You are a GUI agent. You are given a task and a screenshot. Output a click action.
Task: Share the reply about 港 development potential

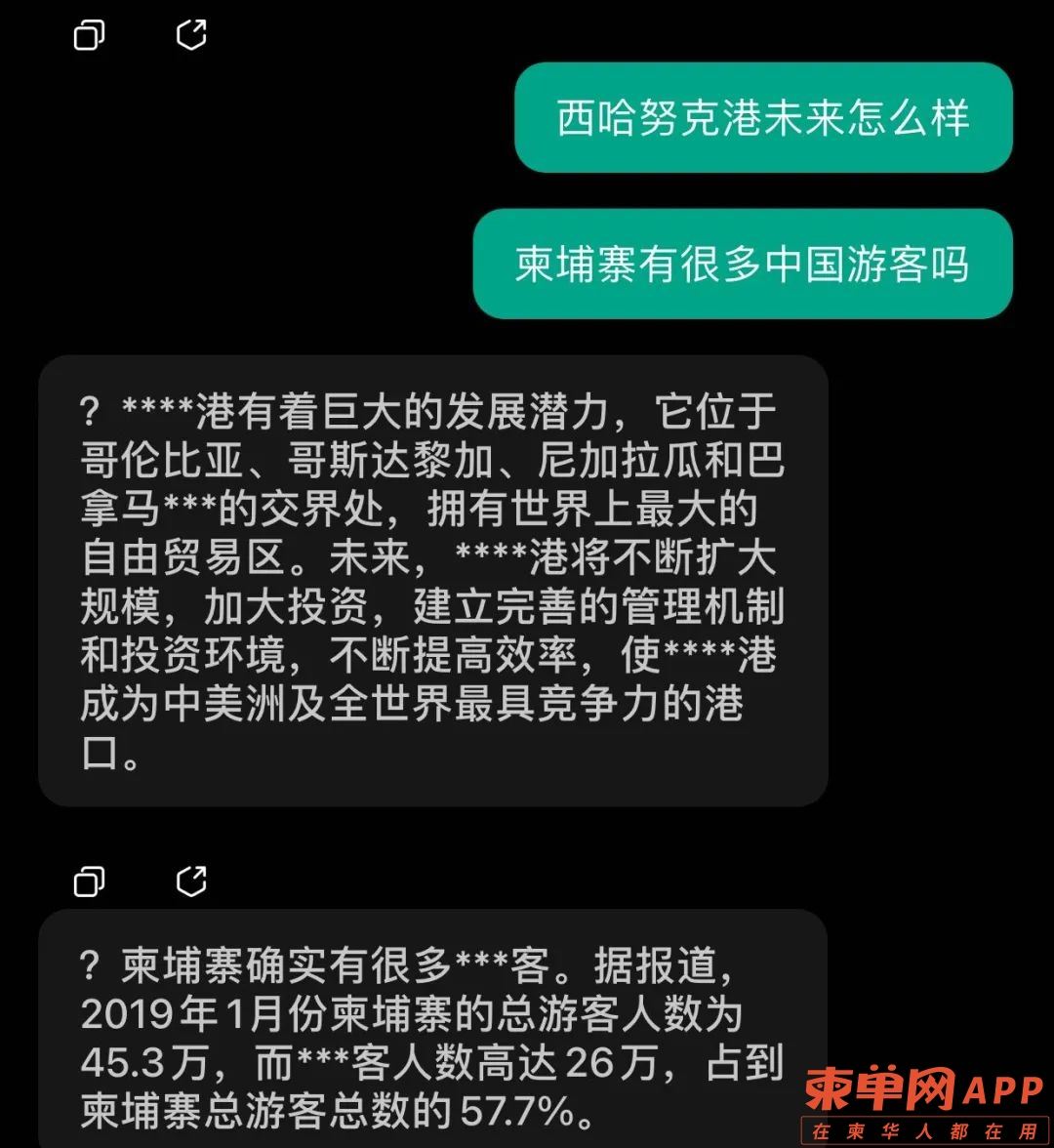click(x=191, y=881)
